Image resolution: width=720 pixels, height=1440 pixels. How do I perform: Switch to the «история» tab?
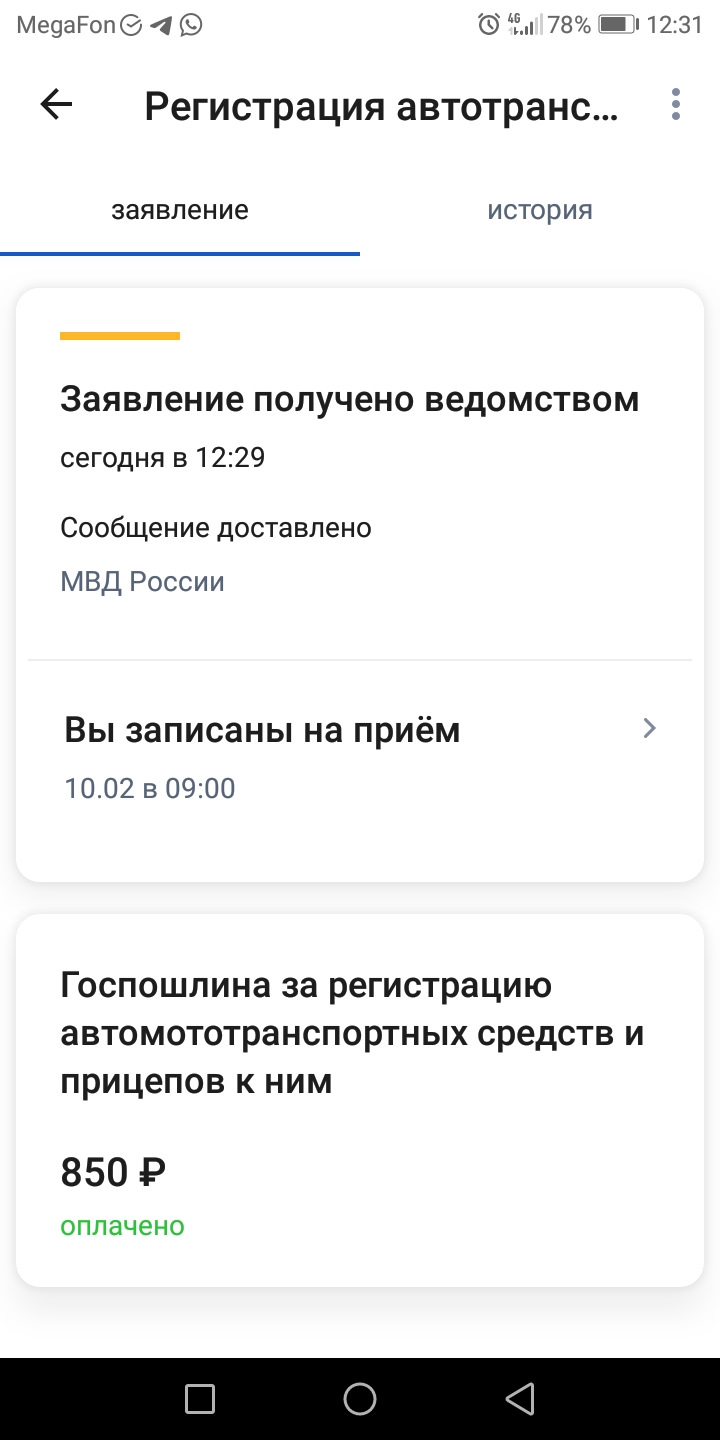(x=540, y=211)
